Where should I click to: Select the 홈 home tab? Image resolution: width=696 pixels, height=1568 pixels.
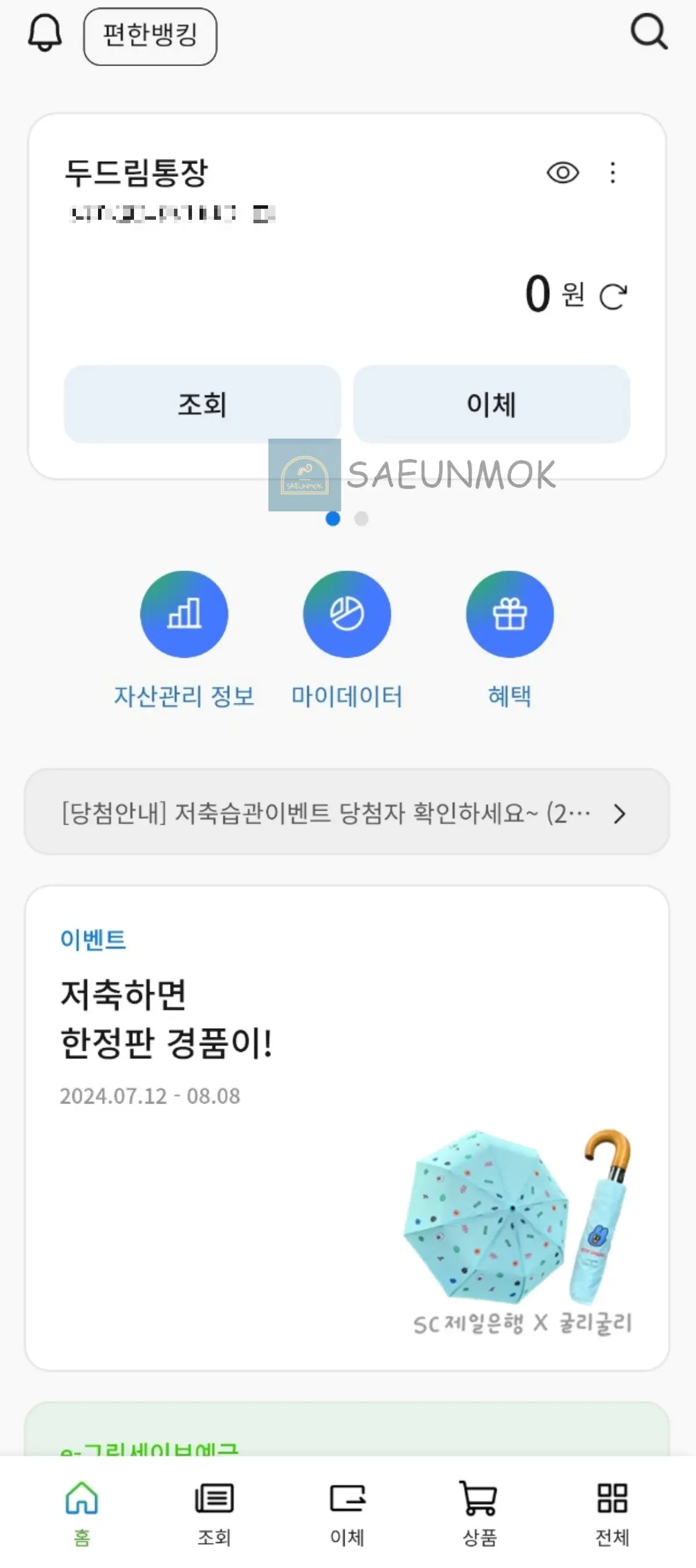pyautogui.click(x=82, y=1505)
